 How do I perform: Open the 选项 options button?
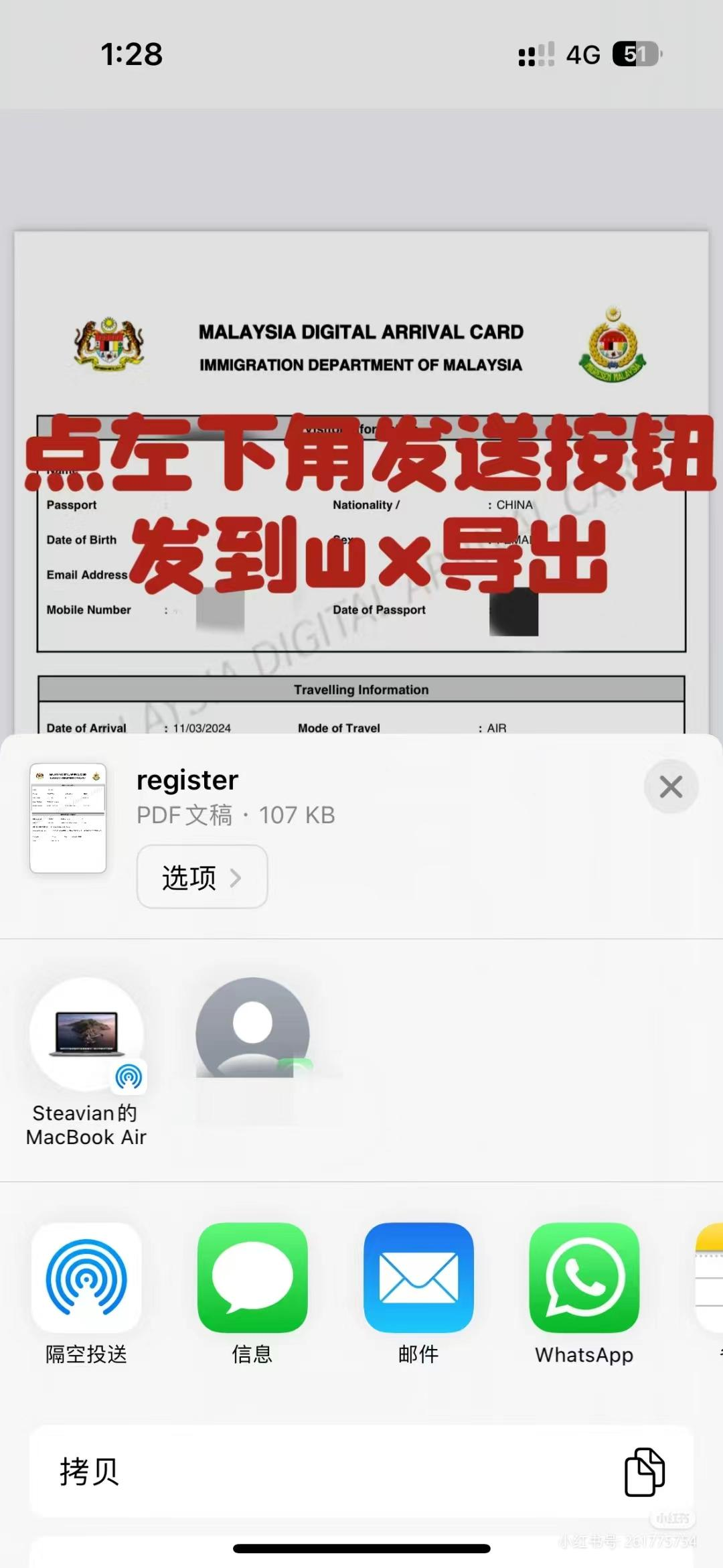202,877
